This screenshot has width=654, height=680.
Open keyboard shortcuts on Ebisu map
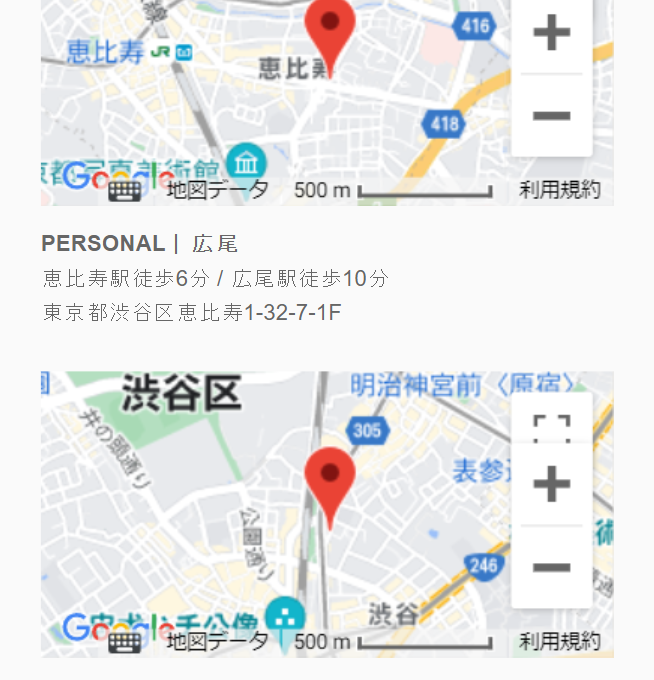pyautogui.click(x=125, y=190)
